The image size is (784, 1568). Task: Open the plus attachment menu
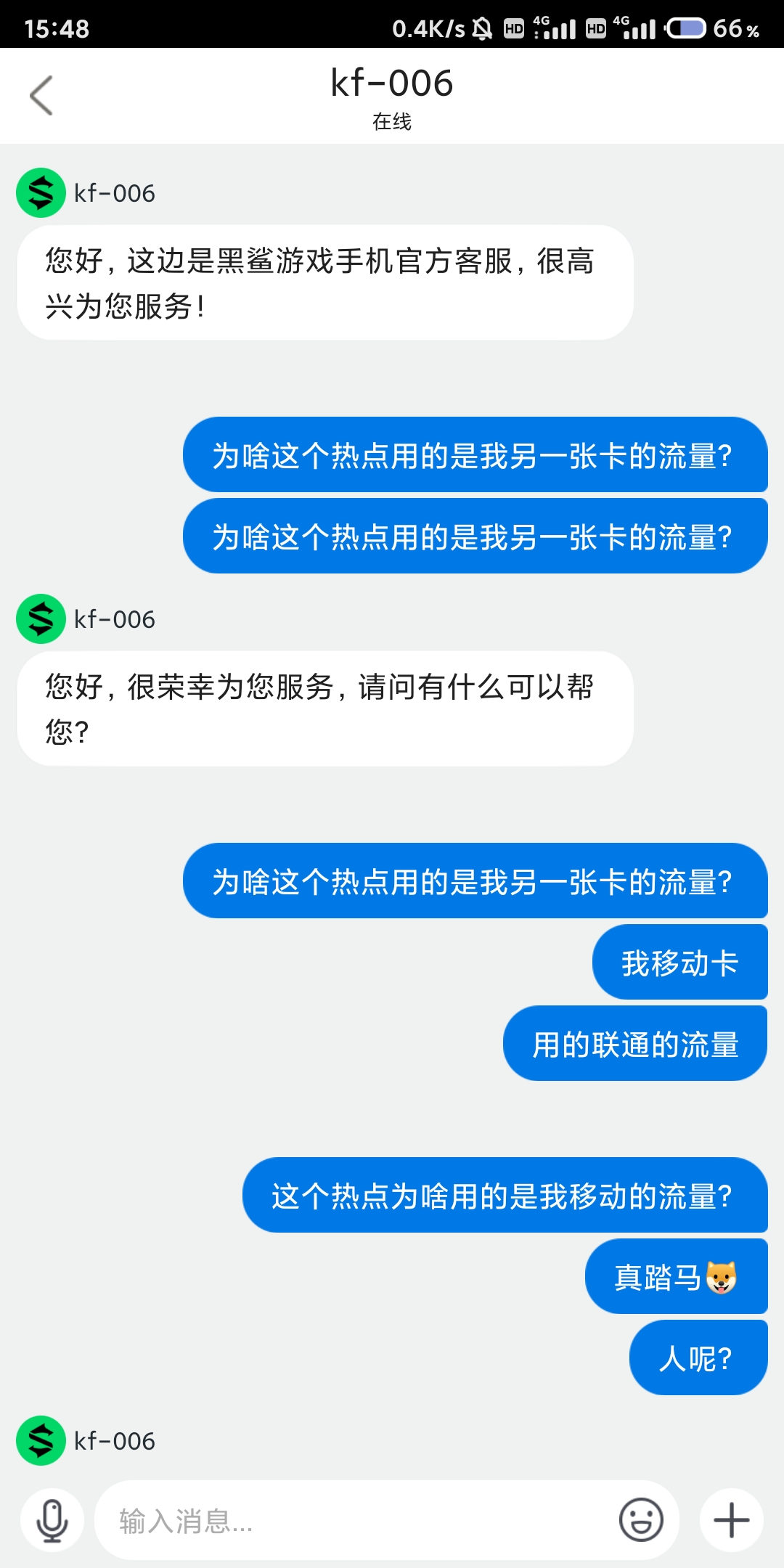point(731,1520)
